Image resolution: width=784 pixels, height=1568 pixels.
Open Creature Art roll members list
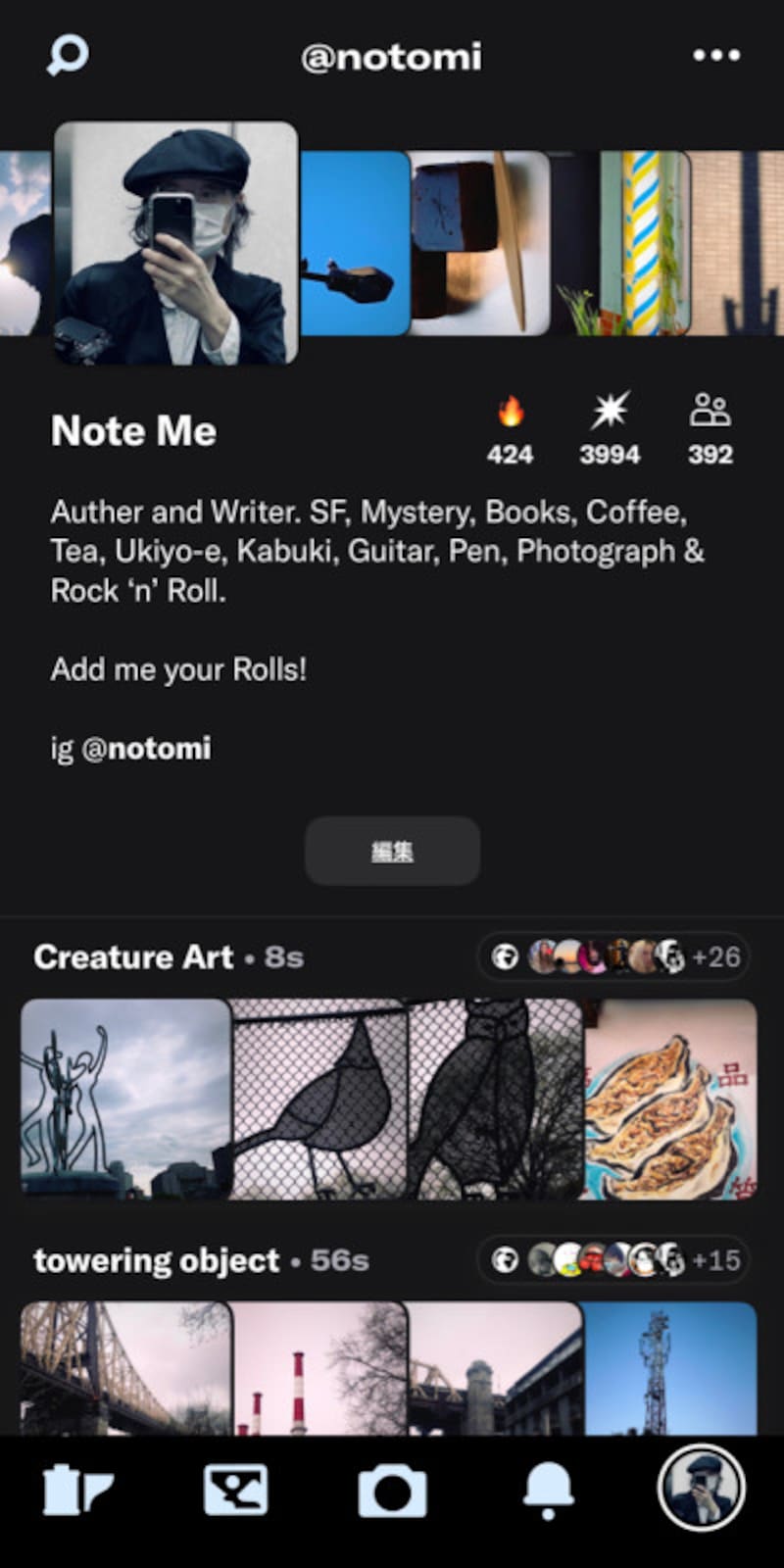click(x=613, y=956)
